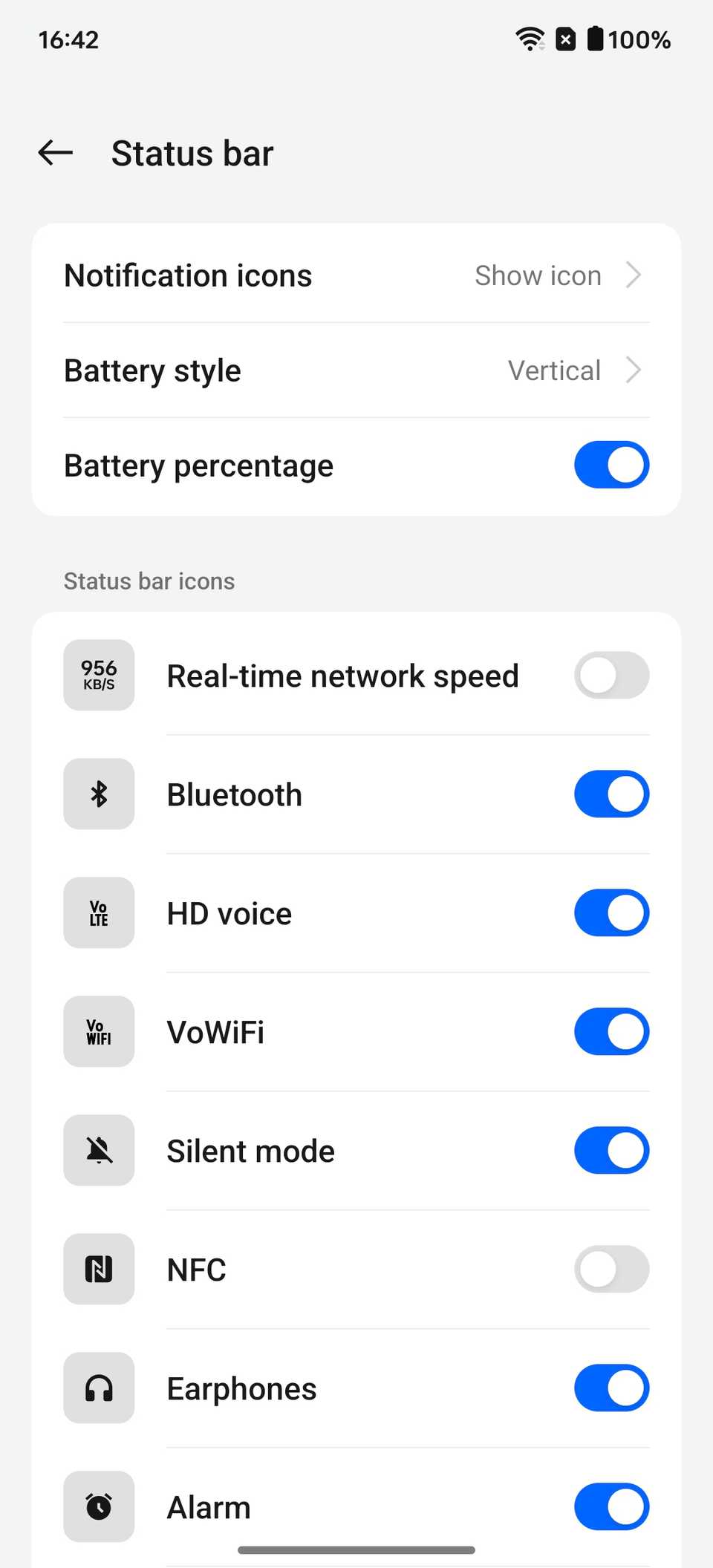Click the real-time network speed icon
Screen dimensions: 713x1568
pyautogui.click(x=99, y=675)
